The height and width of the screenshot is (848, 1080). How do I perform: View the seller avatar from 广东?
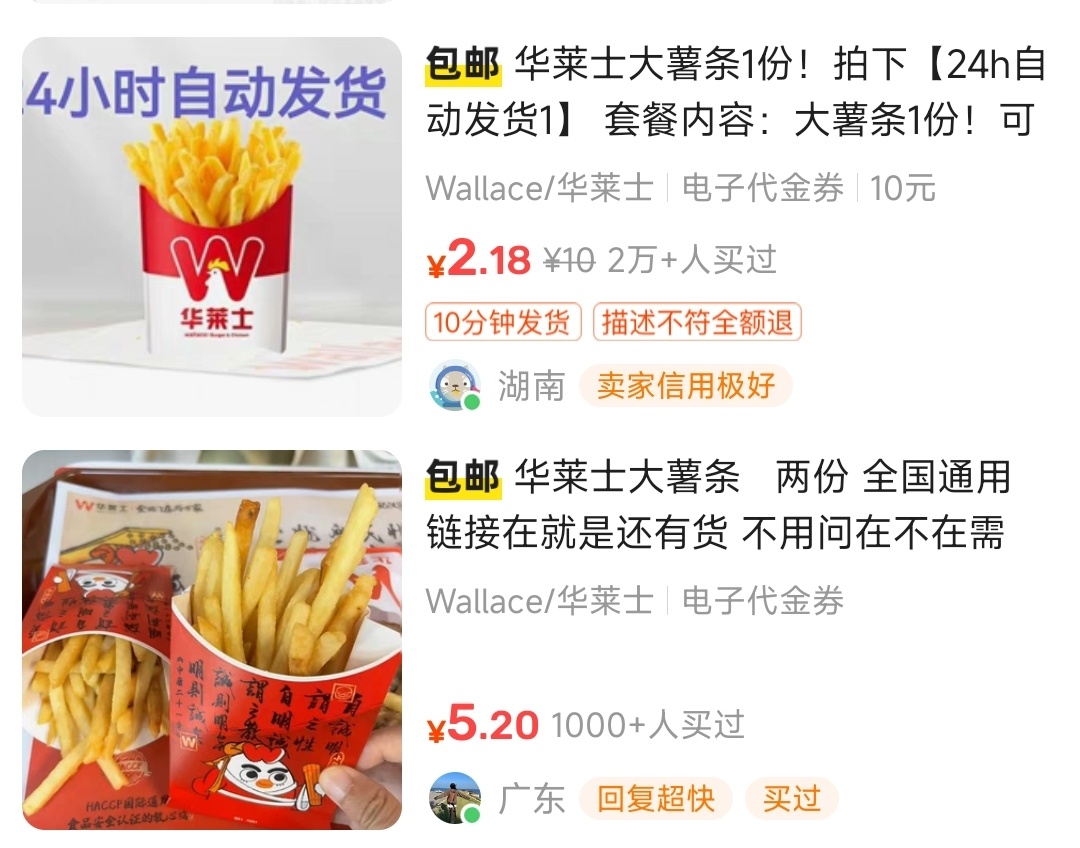(x=455, y=798)
